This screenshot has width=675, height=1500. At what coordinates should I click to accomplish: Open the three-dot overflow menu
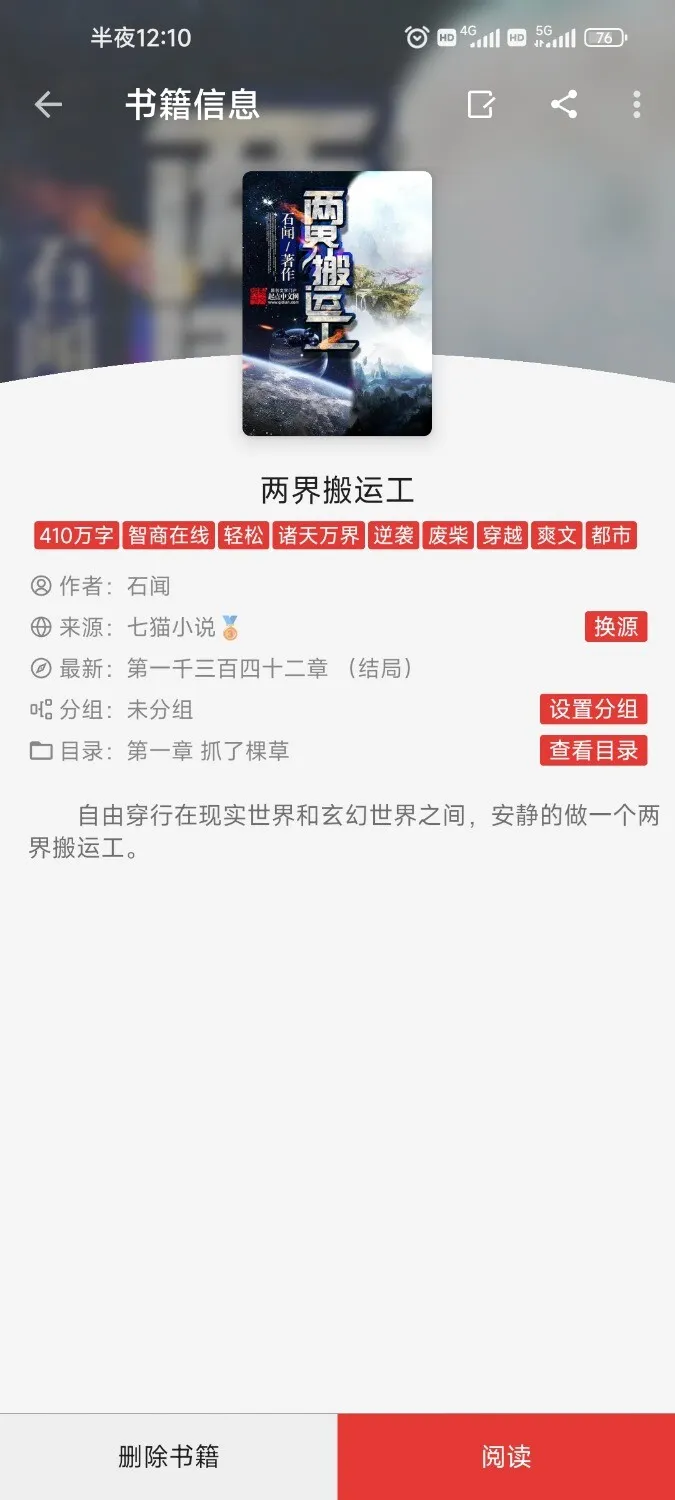637,104
